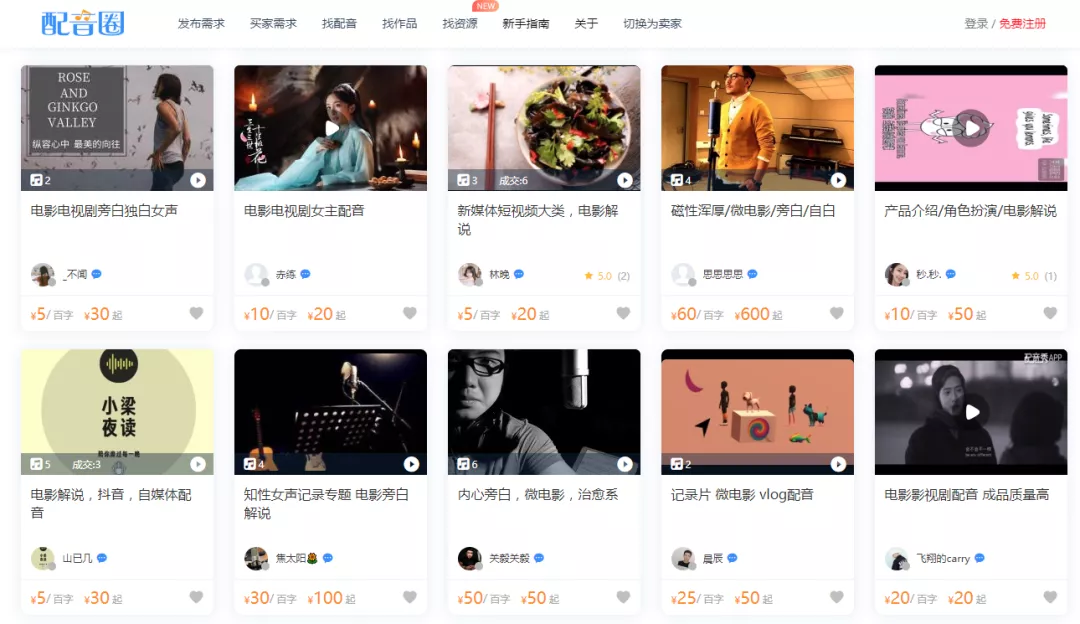Open the 找配音 section
Image resolution: width=1080 pixels, height=624 pixels.
[339, 23]
